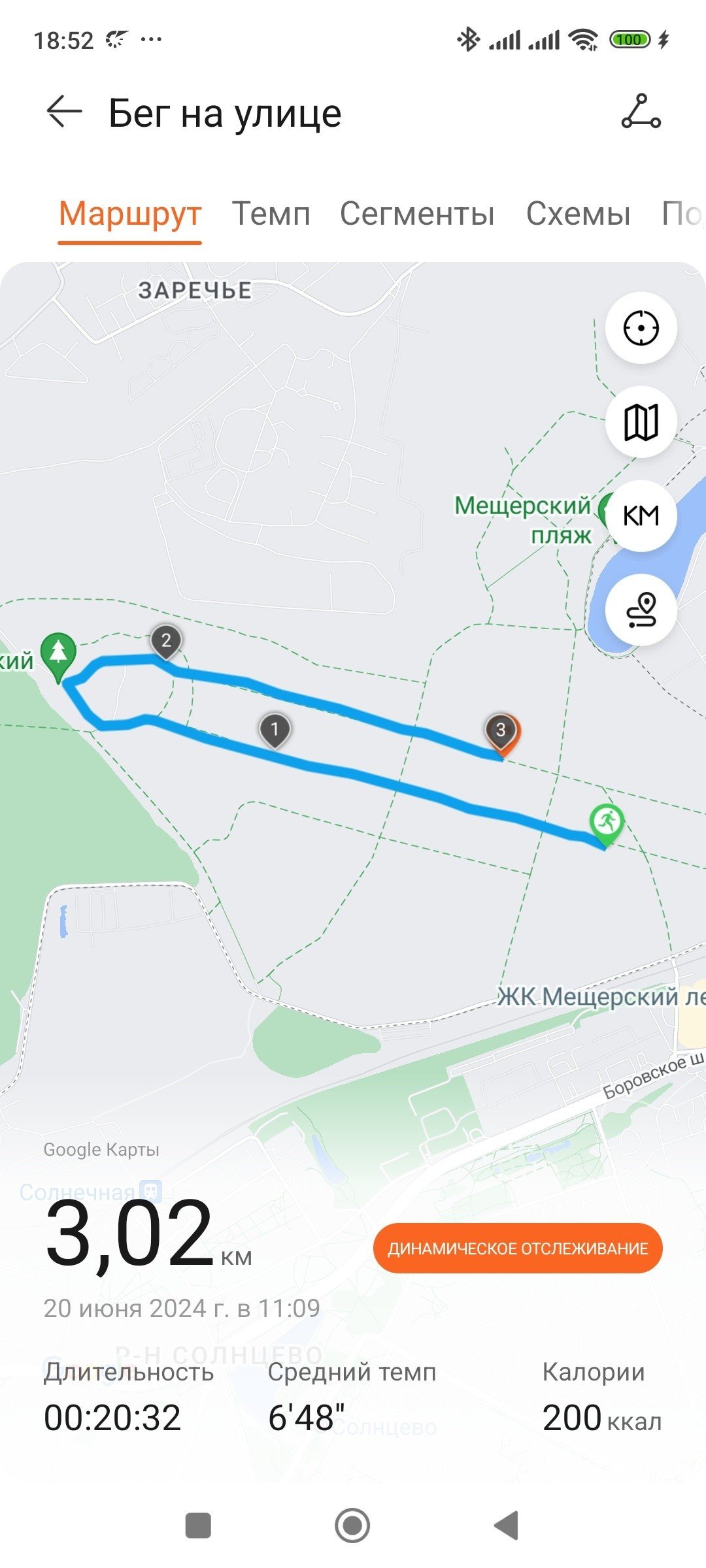Start Динамическое отслеживание

518,1248
